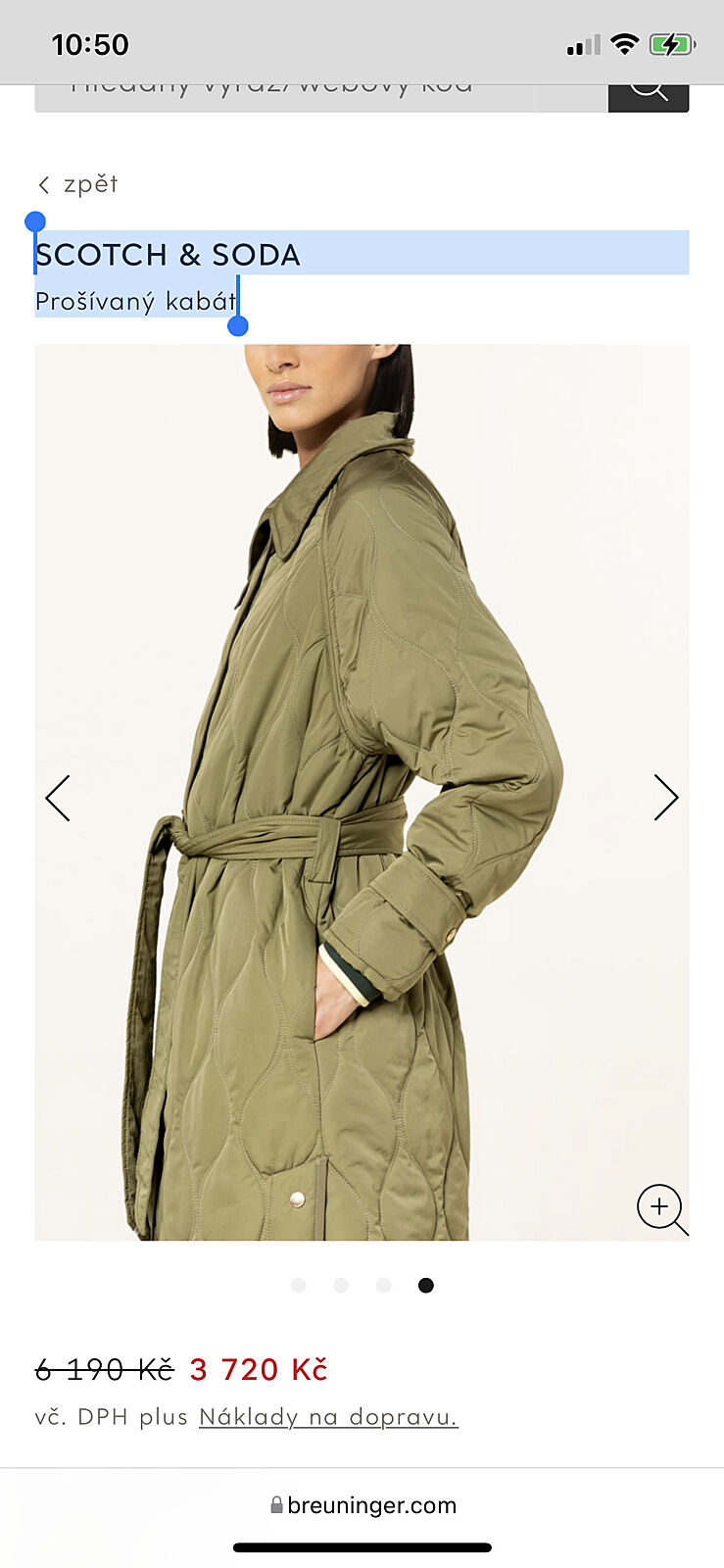The image size is (724, 1568).
Task: Zoom into the coat photo
Action: tap(661, 1208)
